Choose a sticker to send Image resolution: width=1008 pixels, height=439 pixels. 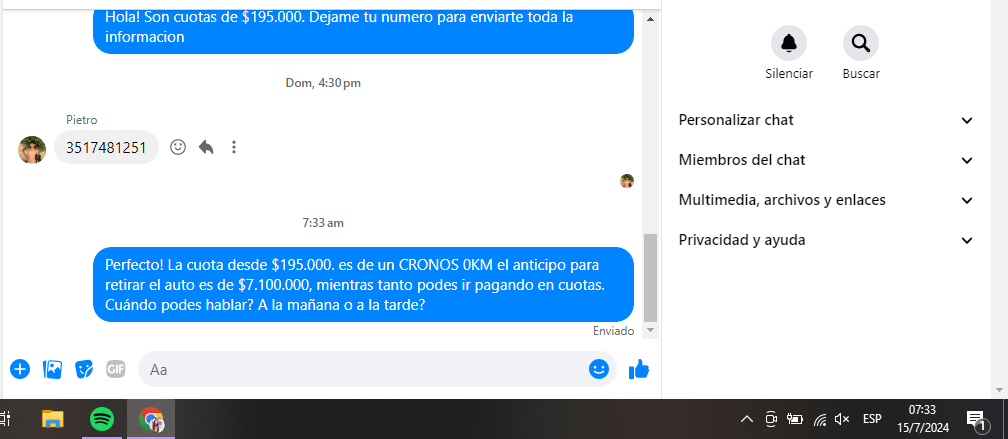[84, 369]
